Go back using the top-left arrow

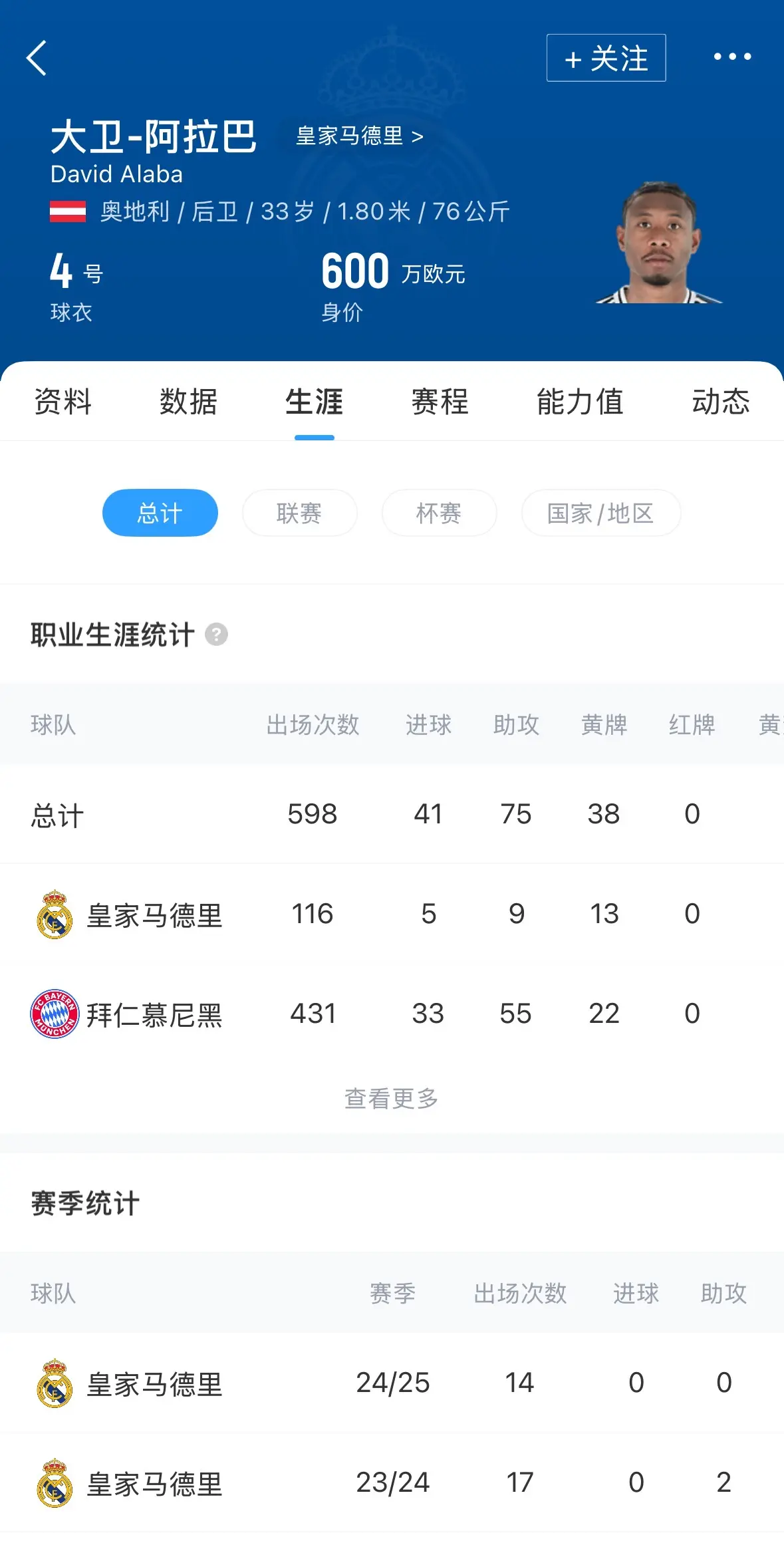pyautogui.click(x=37, y=58)
